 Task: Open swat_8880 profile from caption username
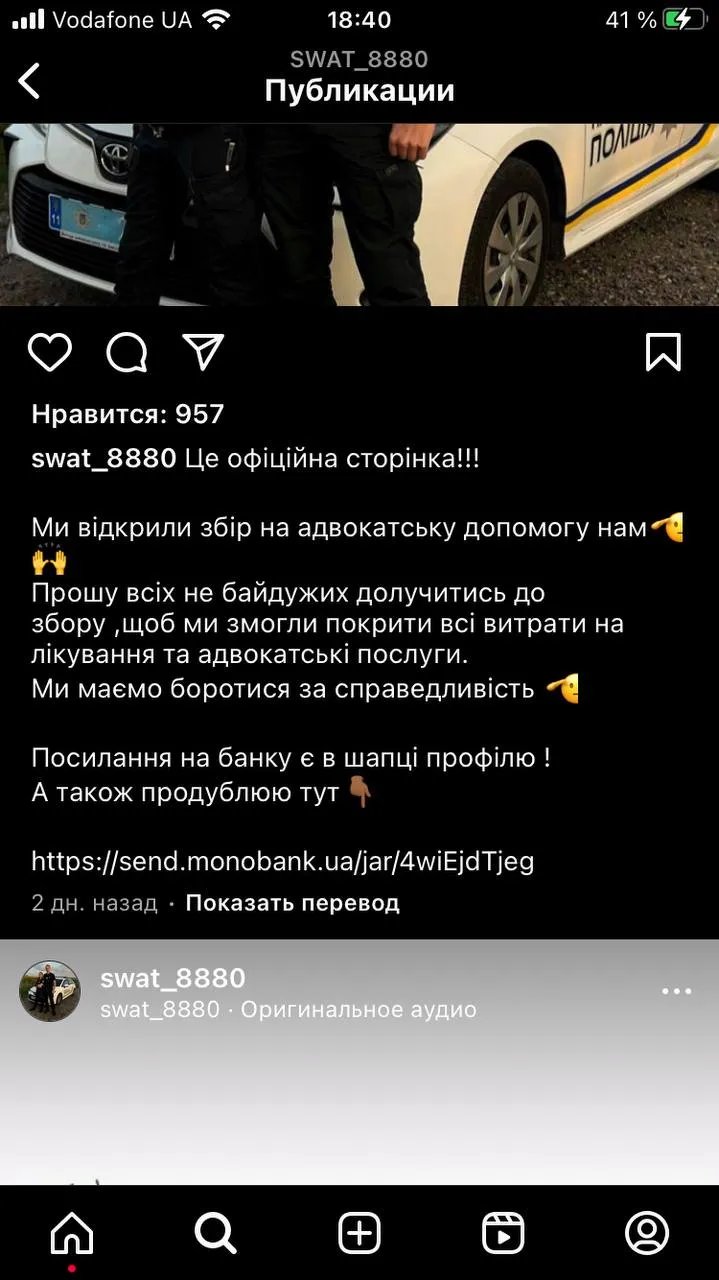coord(104,459)
